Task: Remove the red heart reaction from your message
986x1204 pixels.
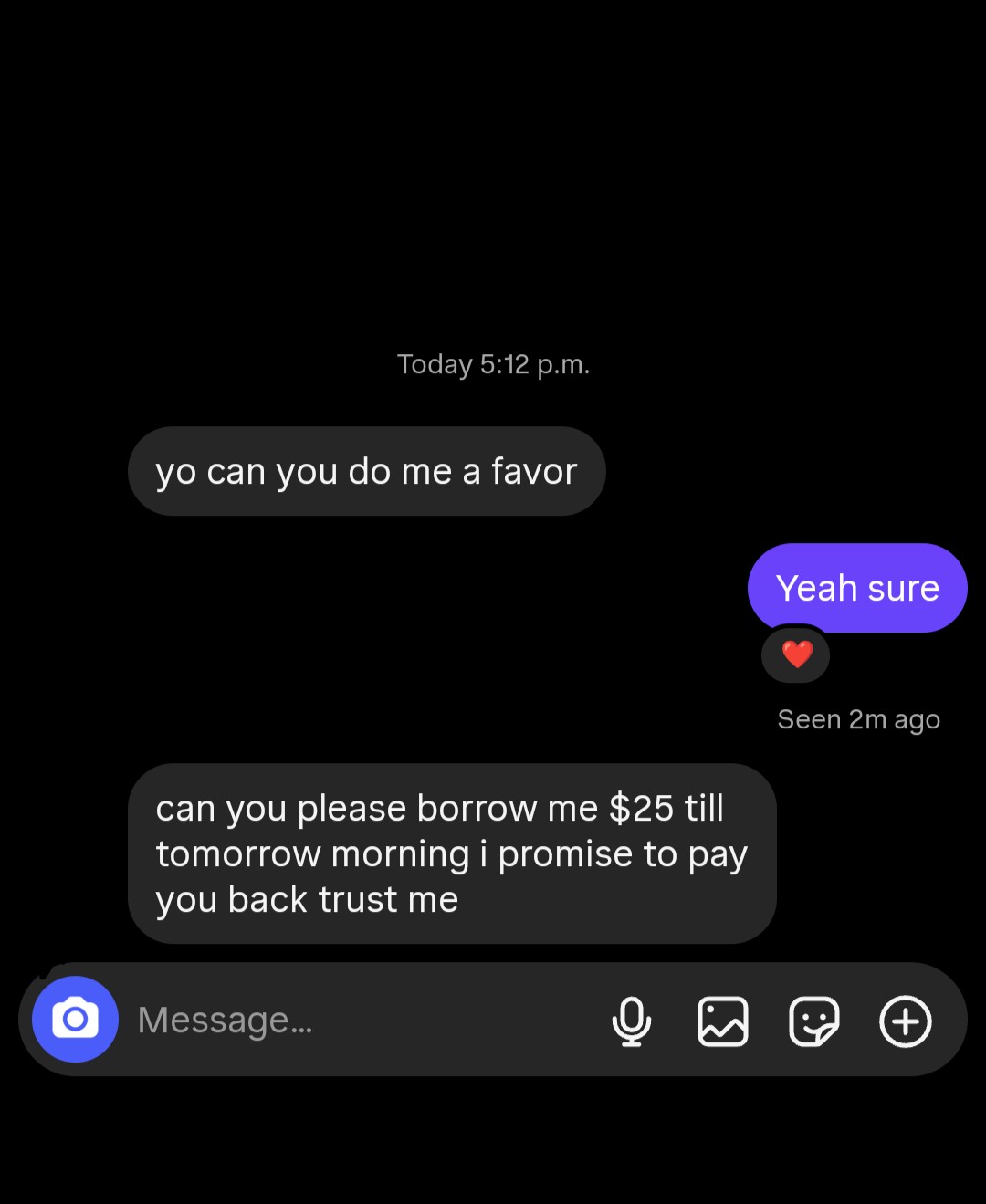Action: coord(795,654)
